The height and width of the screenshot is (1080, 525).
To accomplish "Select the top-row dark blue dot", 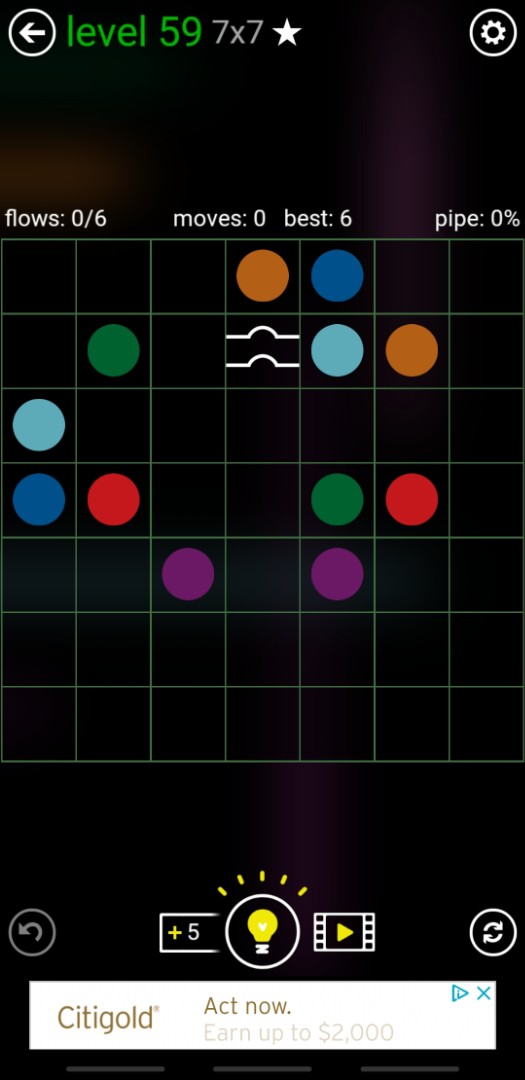I will point(337,276).
